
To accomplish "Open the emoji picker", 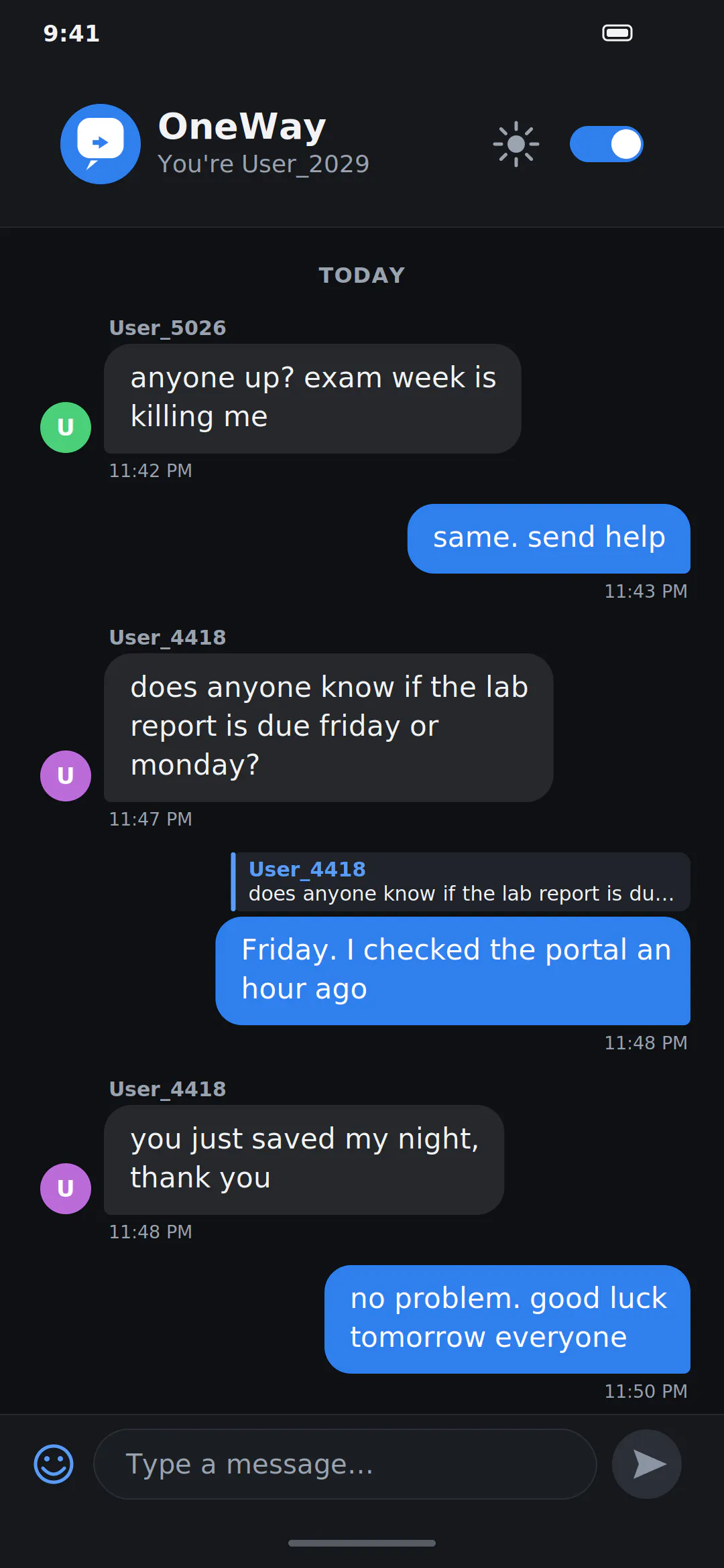I will pos(54,1464).
